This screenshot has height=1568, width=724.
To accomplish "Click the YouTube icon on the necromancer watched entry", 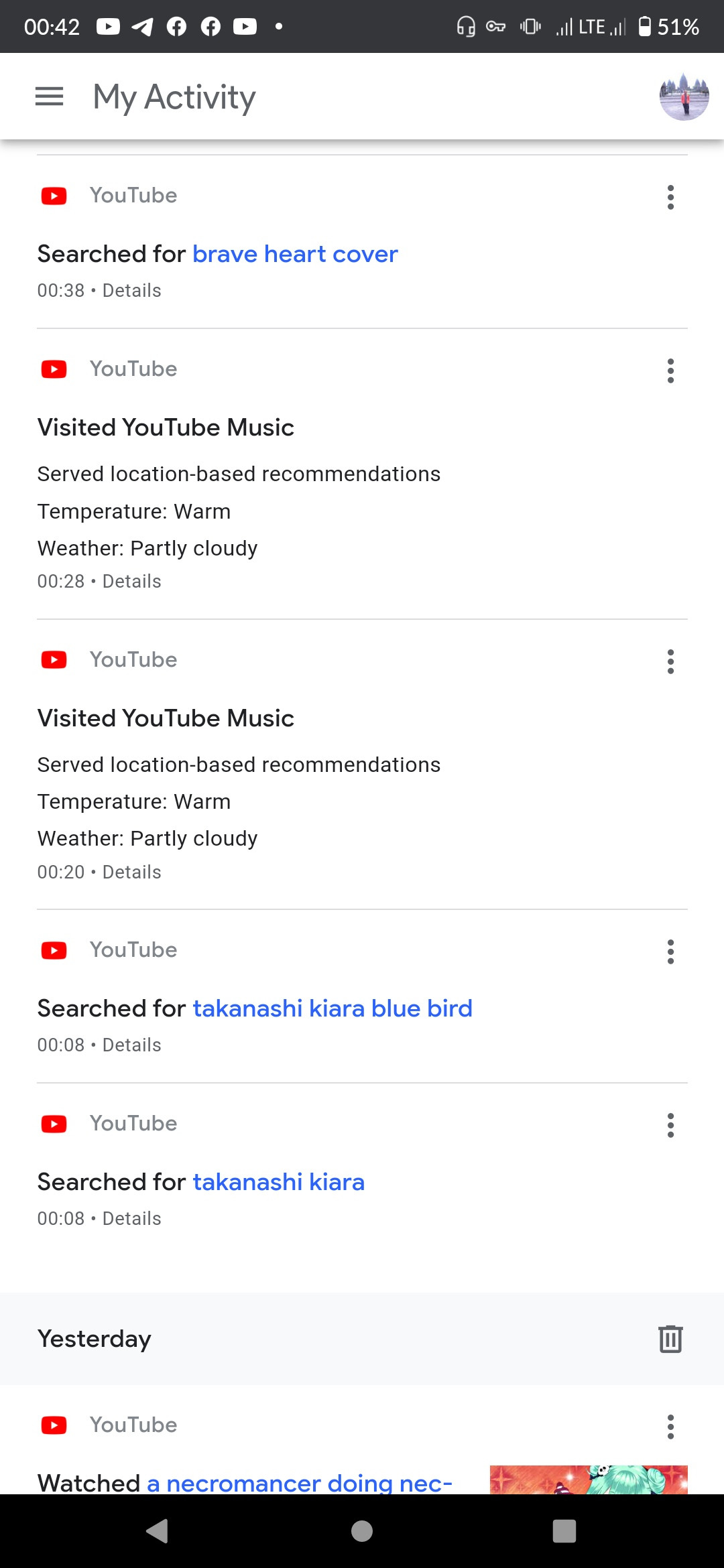I will point(53,1425).
